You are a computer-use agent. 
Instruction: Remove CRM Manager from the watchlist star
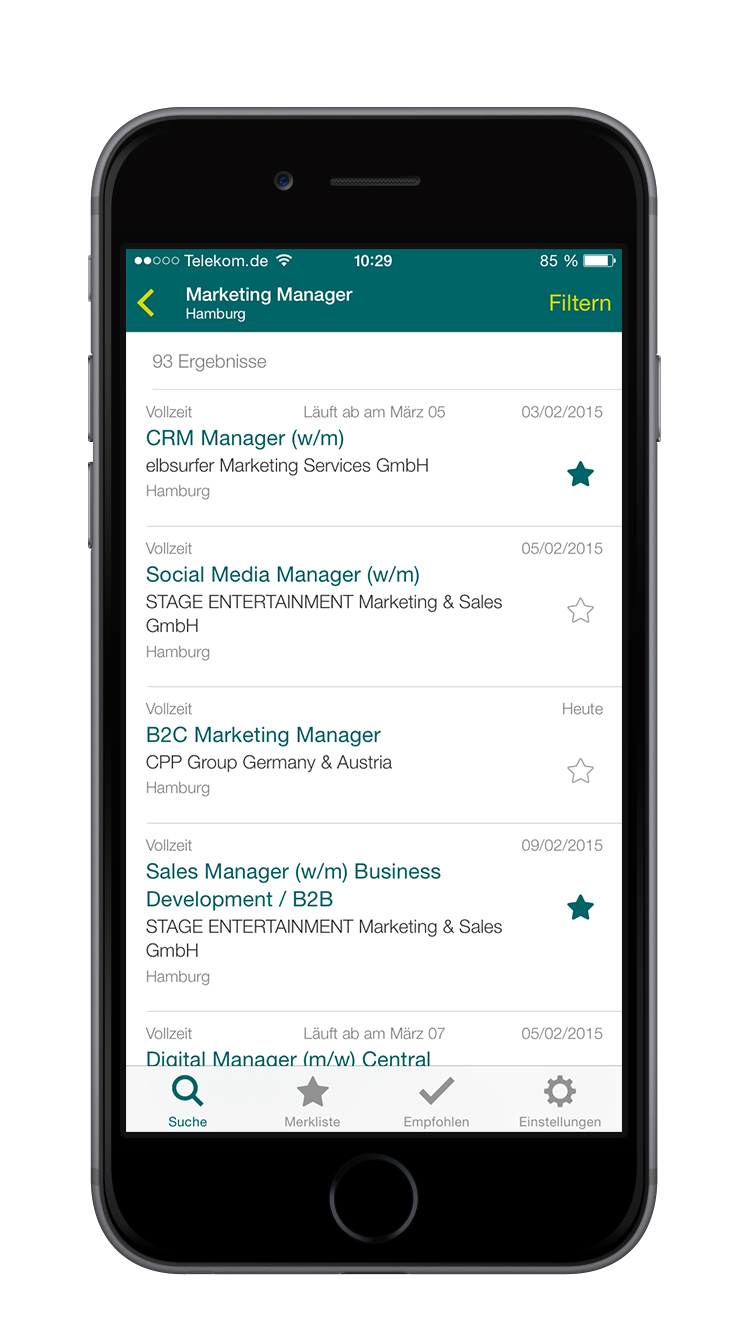click(580, 475)
